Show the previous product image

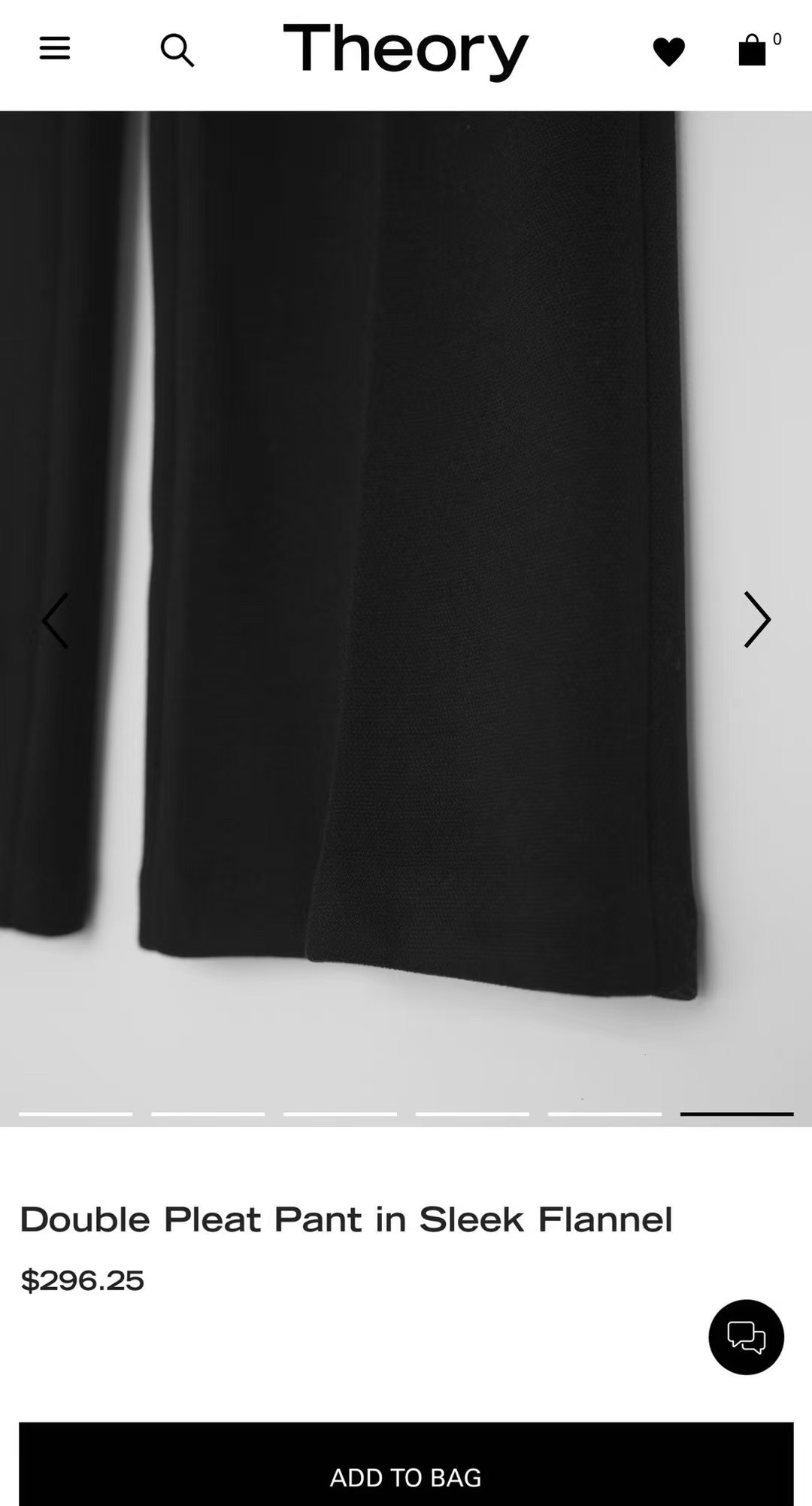coord(56,620)
